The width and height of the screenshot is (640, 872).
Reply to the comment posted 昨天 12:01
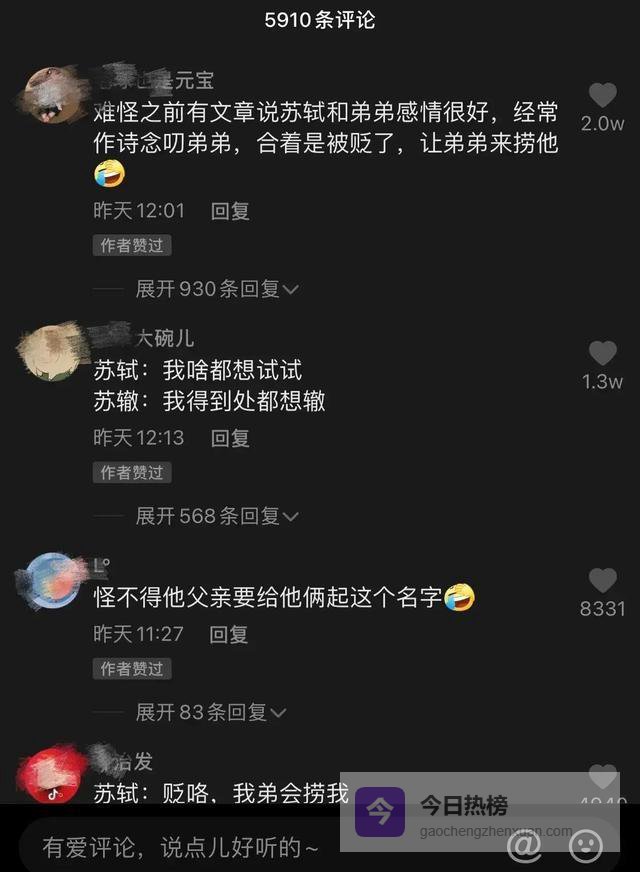(230, 211)
